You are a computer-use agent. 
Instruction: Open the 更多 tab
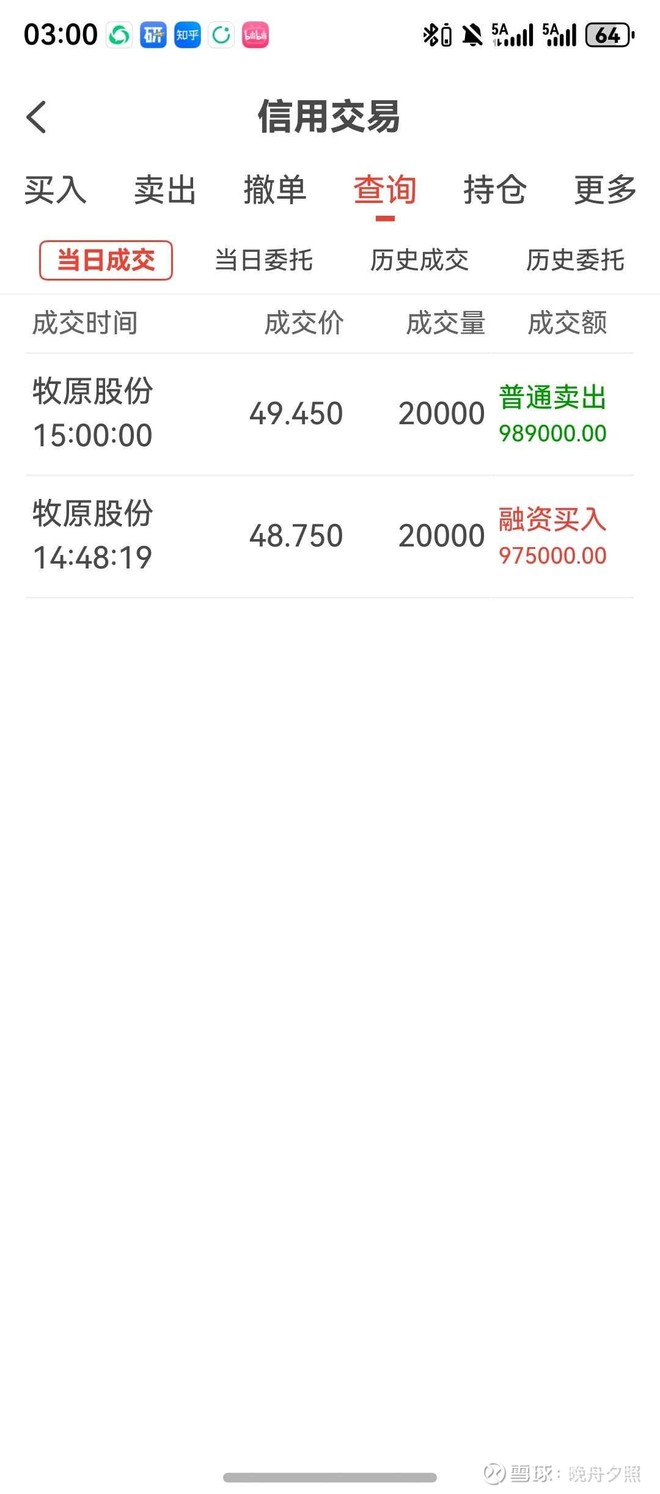(605, 189)
